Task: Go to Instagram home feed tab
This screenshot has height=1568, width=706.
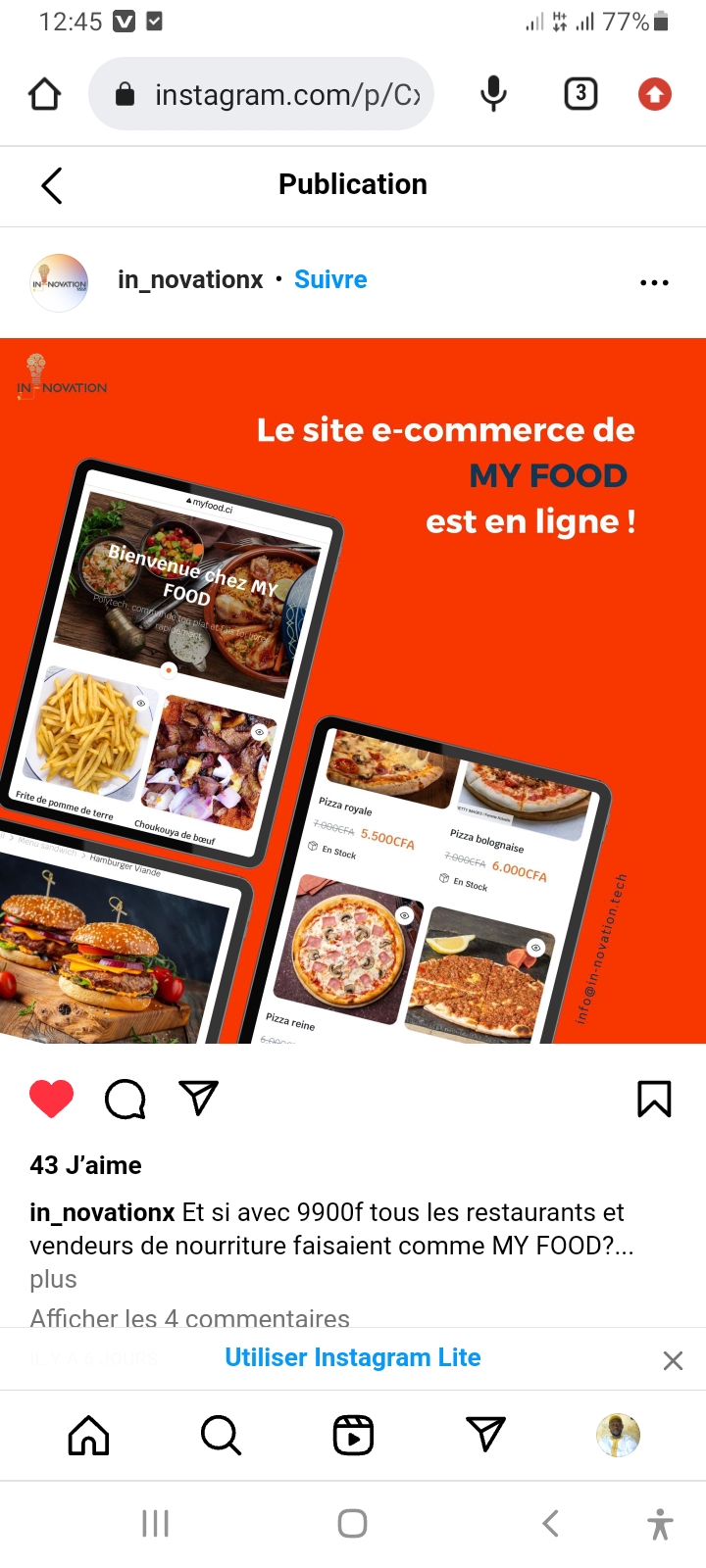Action: [88, 1436]
